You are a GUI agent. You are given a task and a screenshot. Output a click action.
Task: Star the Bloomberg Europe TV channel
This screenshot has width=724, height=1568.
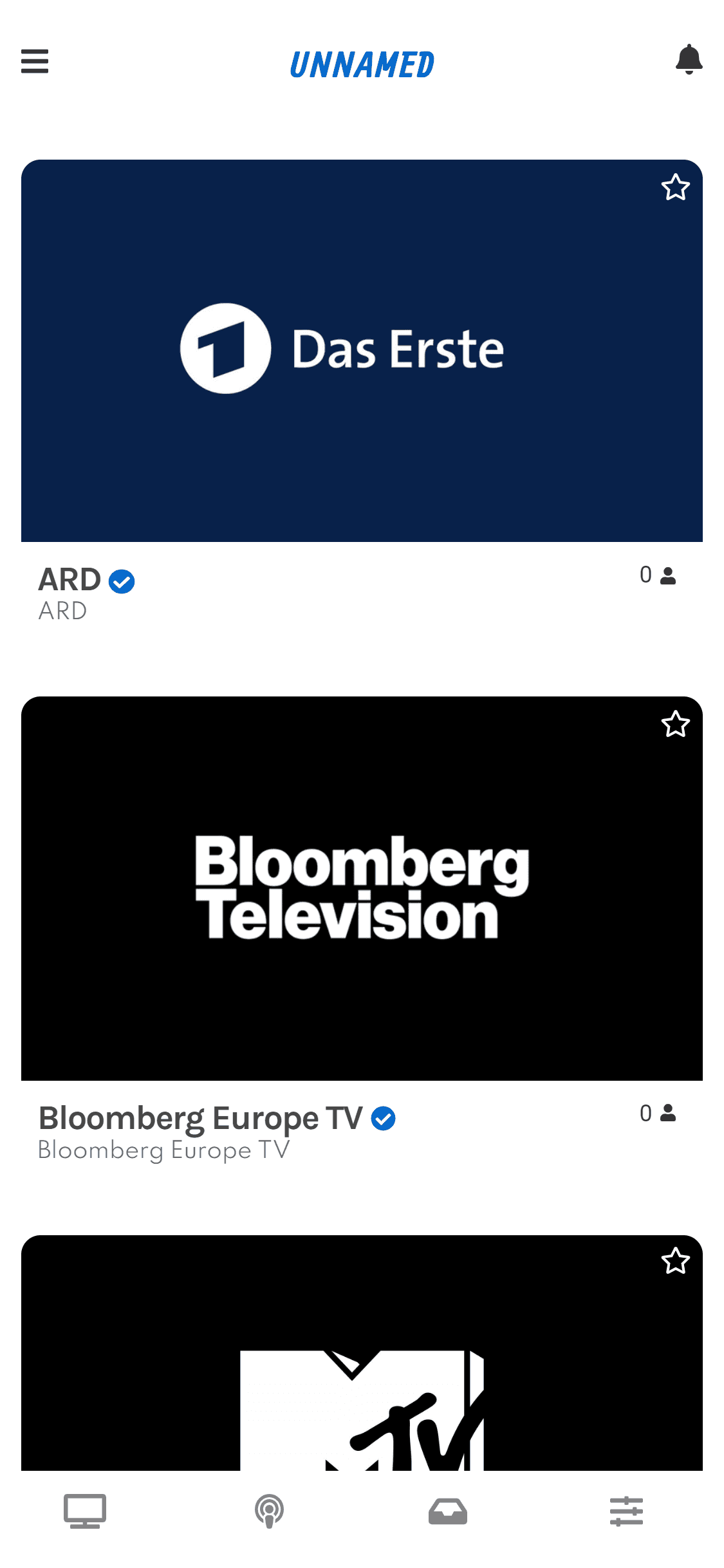pyautogui.click(x=675, y=725)
